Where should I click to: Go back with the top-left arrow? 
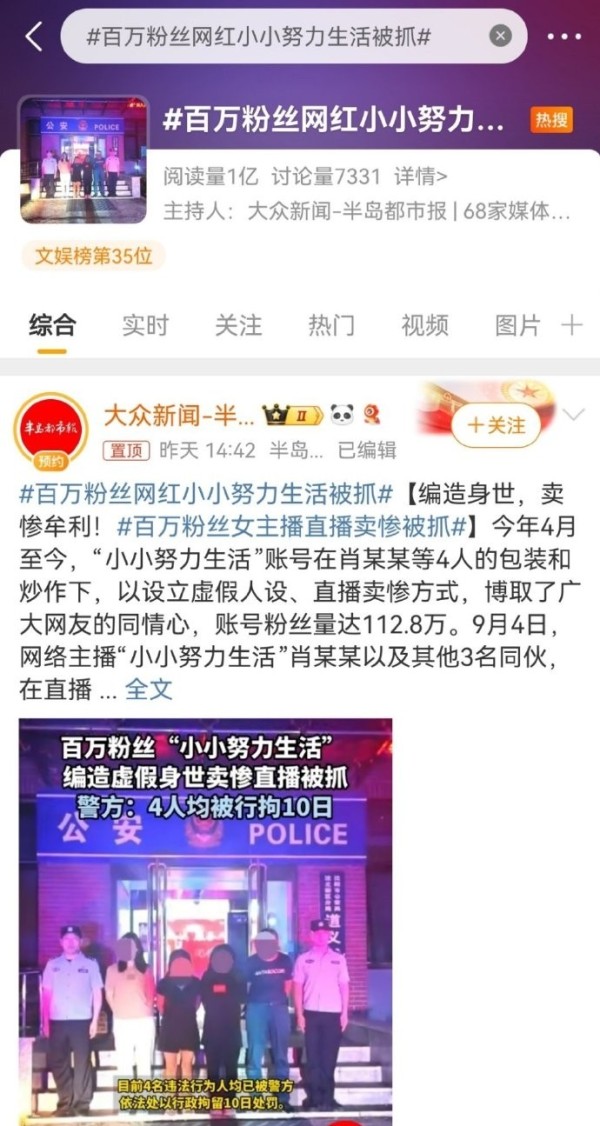(34, 37)
